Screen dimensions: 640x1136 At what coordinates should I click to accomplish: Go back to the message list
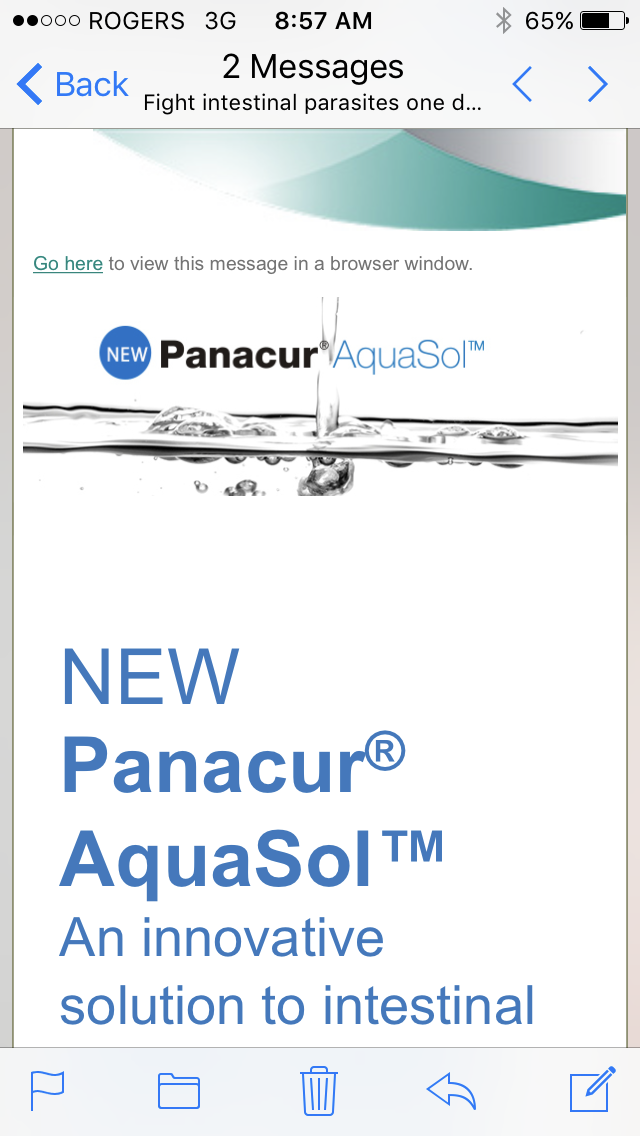(72, 85)
